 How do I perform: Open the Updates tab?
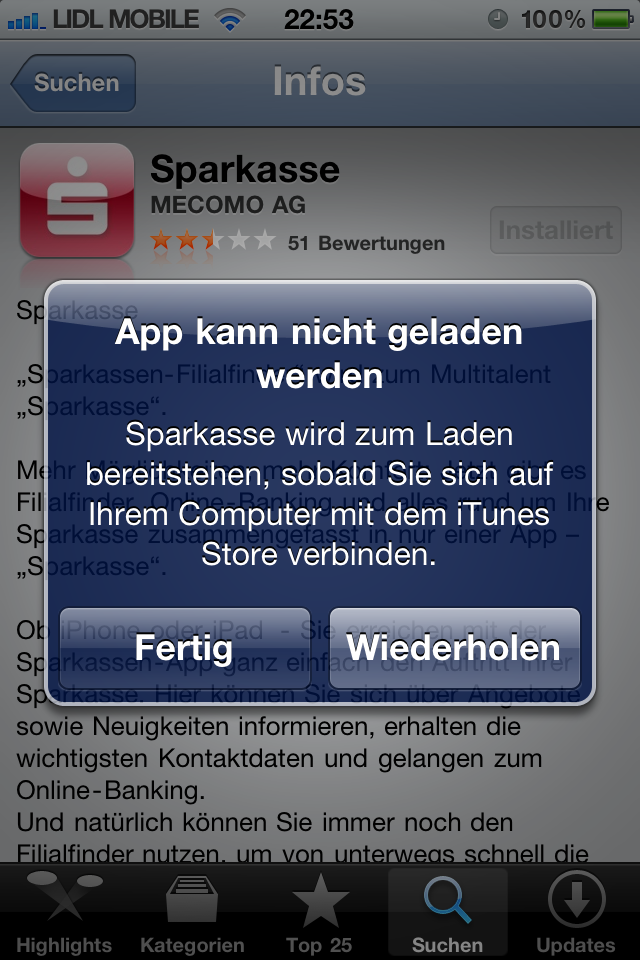click(x=575, y=912)
